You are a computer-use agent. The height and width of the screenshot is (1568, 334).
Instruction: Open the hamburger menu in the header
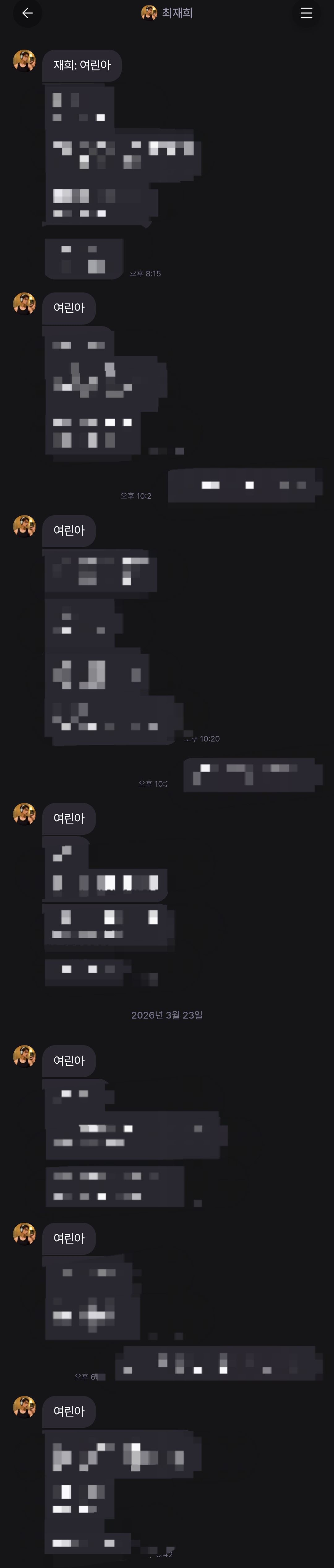[306, 13]
